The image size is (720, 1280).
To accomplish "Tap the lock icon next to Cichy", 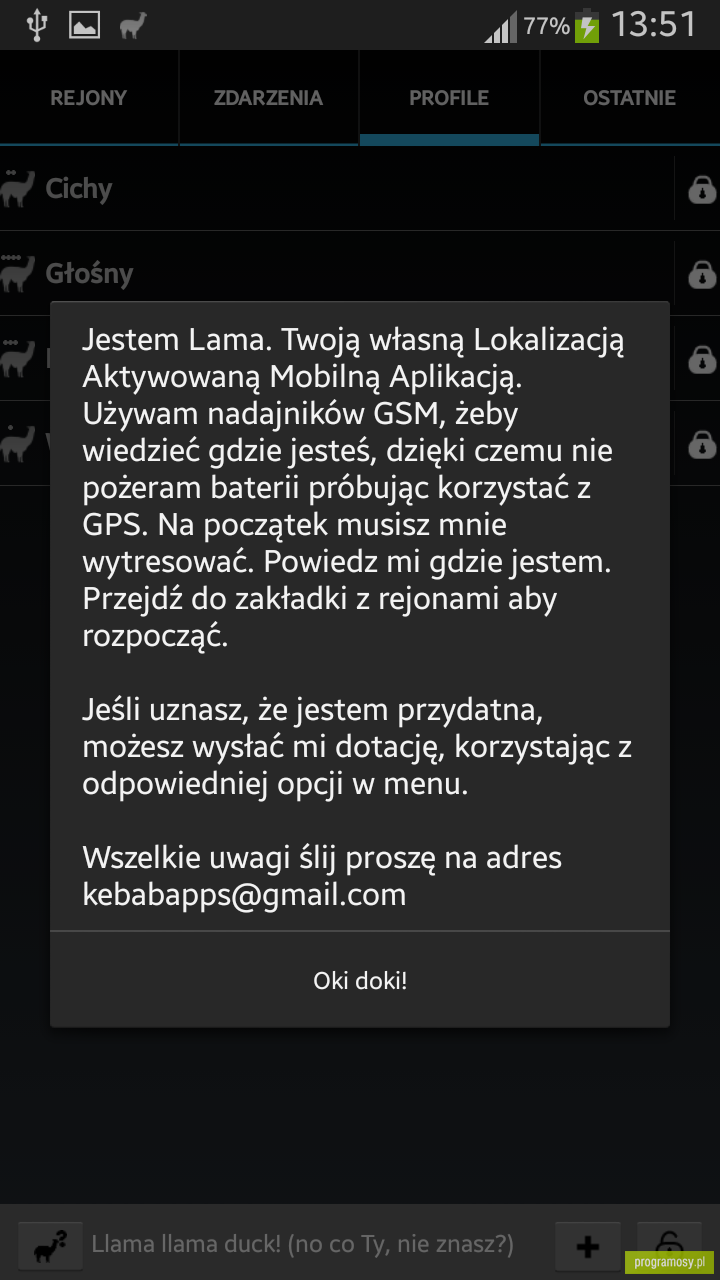I will (x=703, y=188).
